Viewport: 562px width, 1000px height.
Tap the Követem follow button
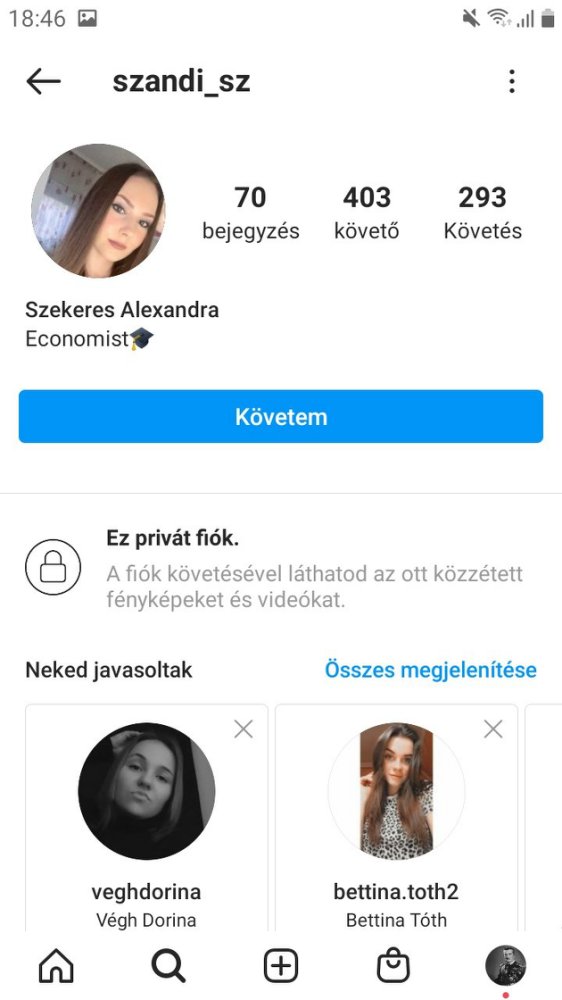click(x=281, y=416)
